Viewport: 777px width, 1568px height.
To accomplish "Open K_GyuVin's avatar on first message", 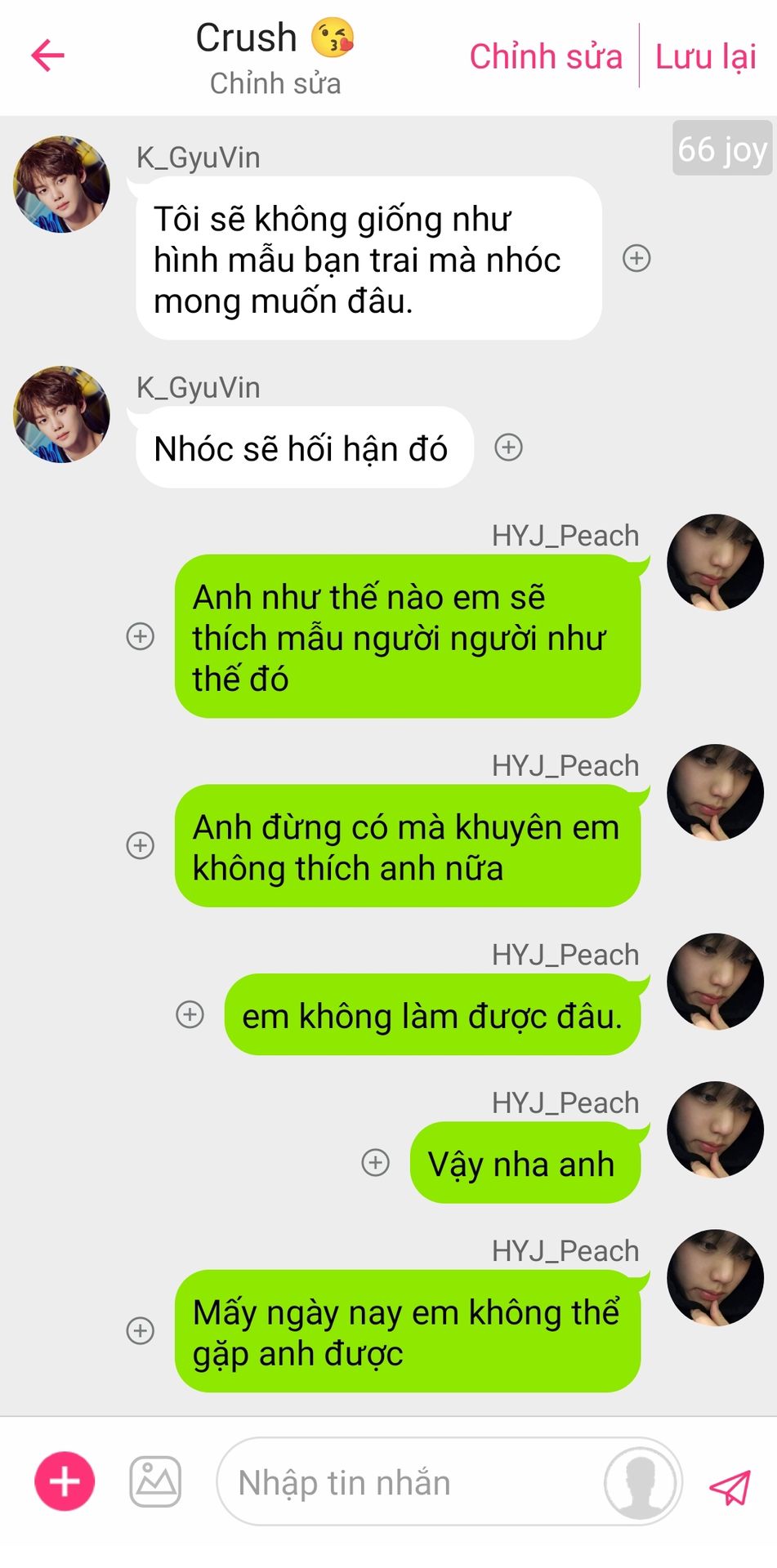I will coord(61,185).
